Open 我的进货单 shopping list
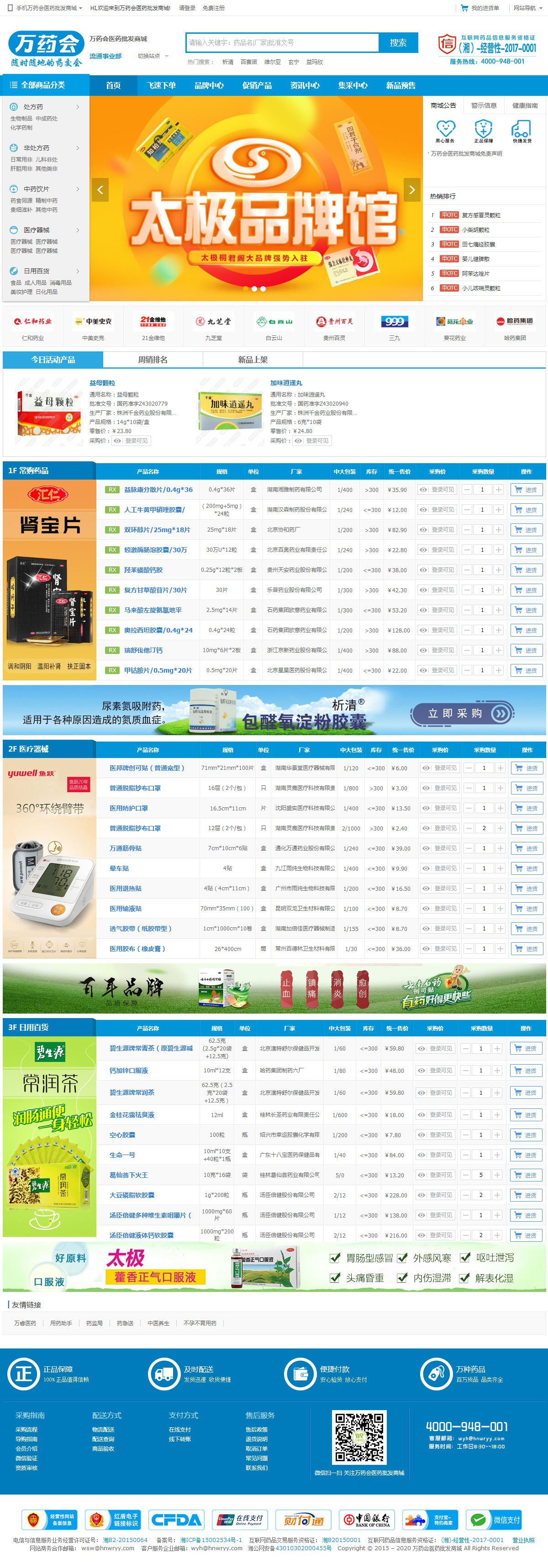Viewport: 548px width, 1568px height. point(480,8)
